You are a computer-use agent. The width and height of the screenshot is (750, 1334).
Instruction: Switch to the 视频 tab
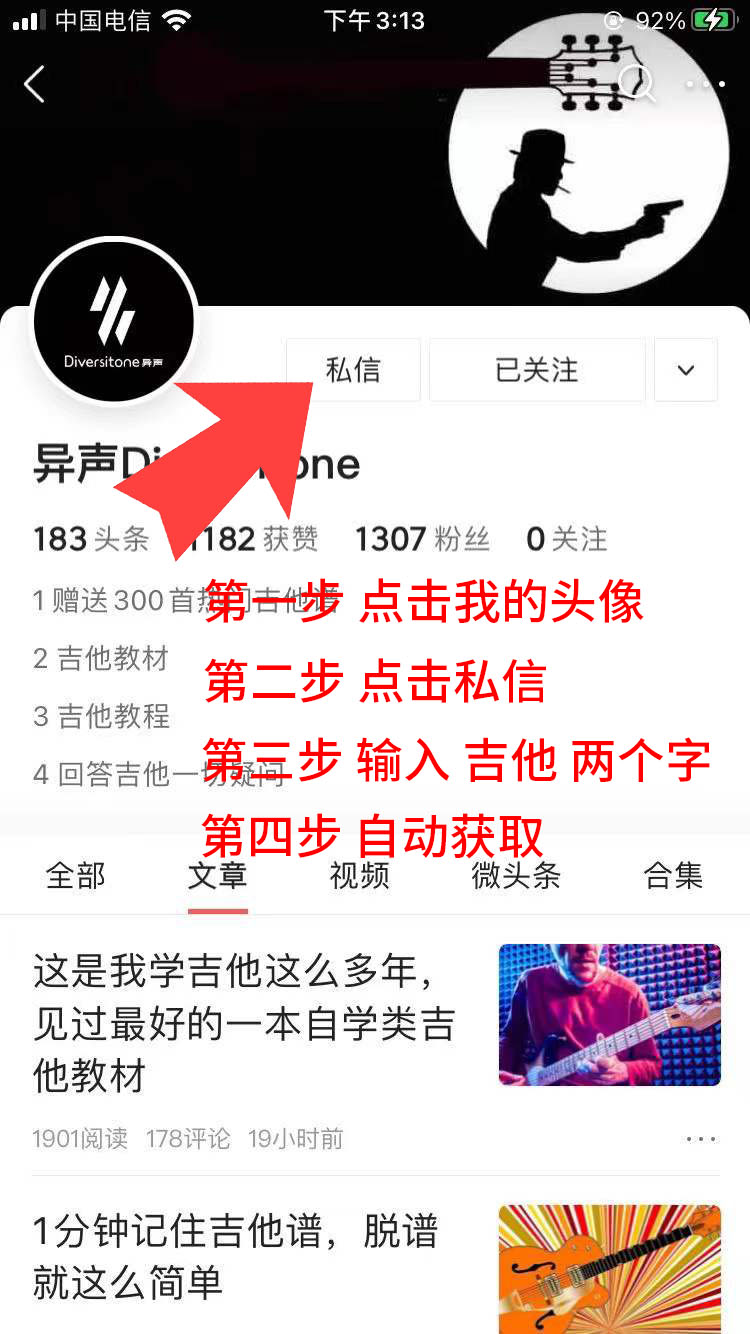[359, 875]
